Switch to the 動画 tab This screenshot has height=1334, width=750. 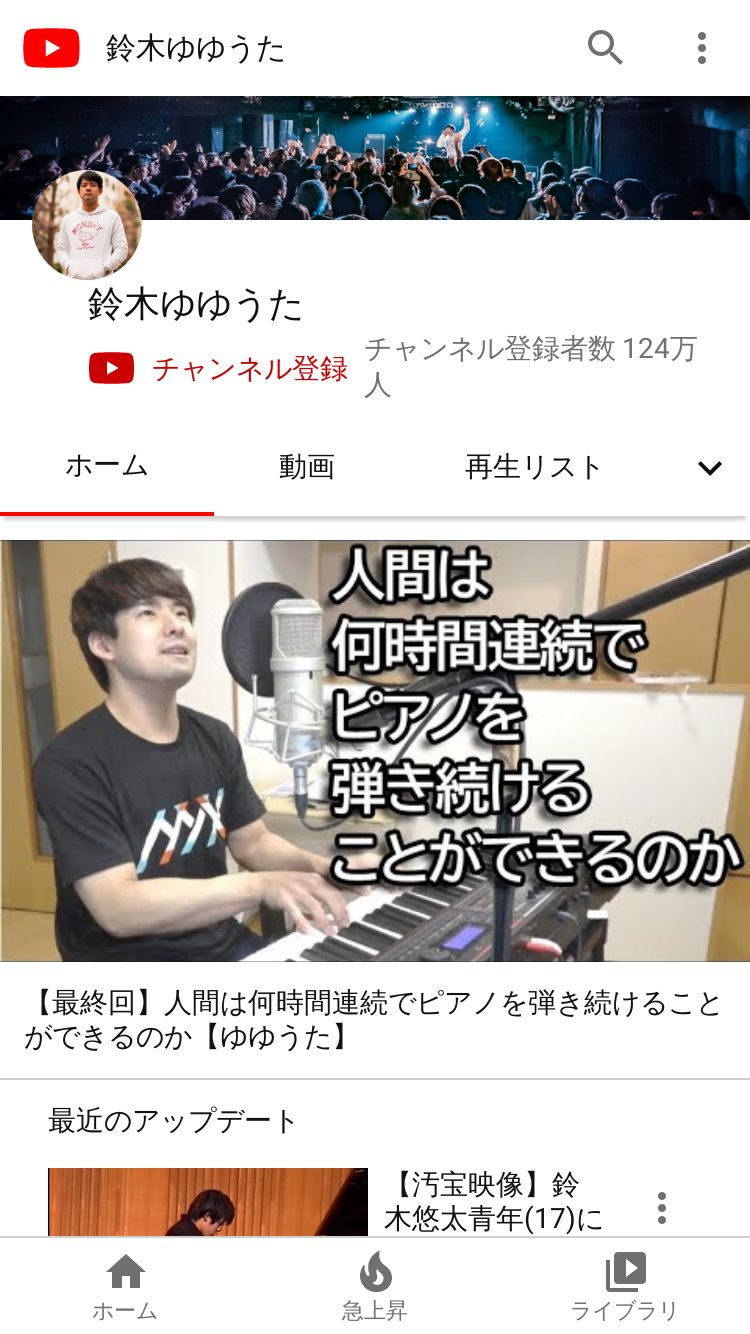tap(306, 467)
